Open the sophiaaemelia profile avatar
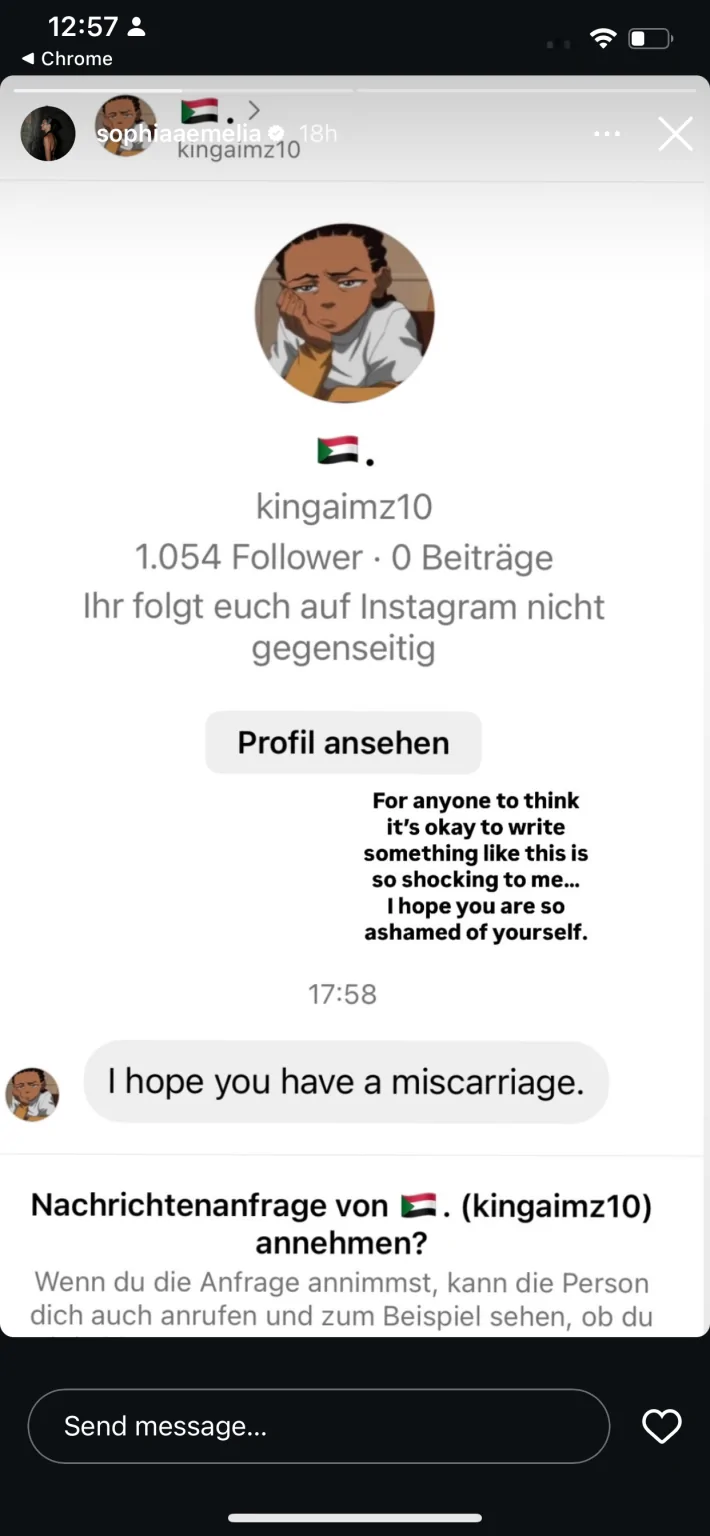710x1536 pixels. click(x=48, y=134)
